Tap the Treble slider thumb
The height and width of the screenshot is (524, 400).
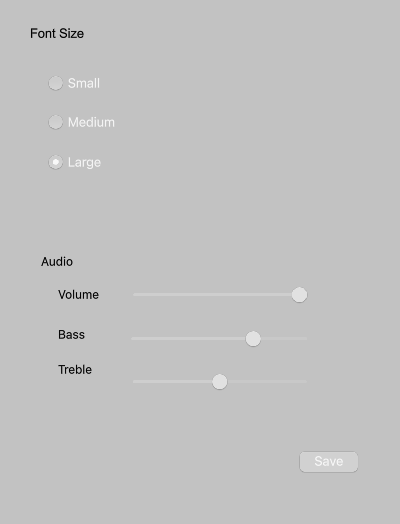220,382
